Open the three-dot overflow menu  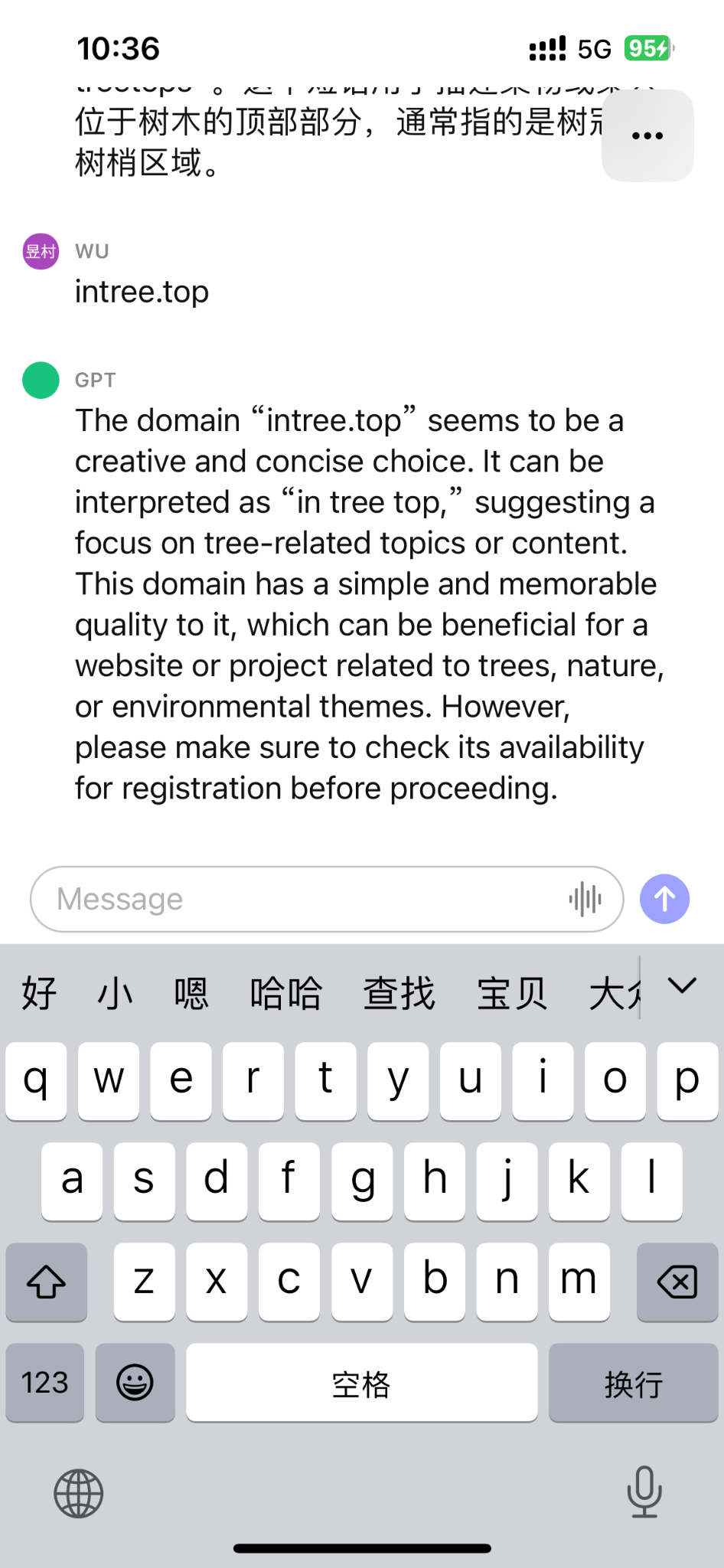coord(647,136)
